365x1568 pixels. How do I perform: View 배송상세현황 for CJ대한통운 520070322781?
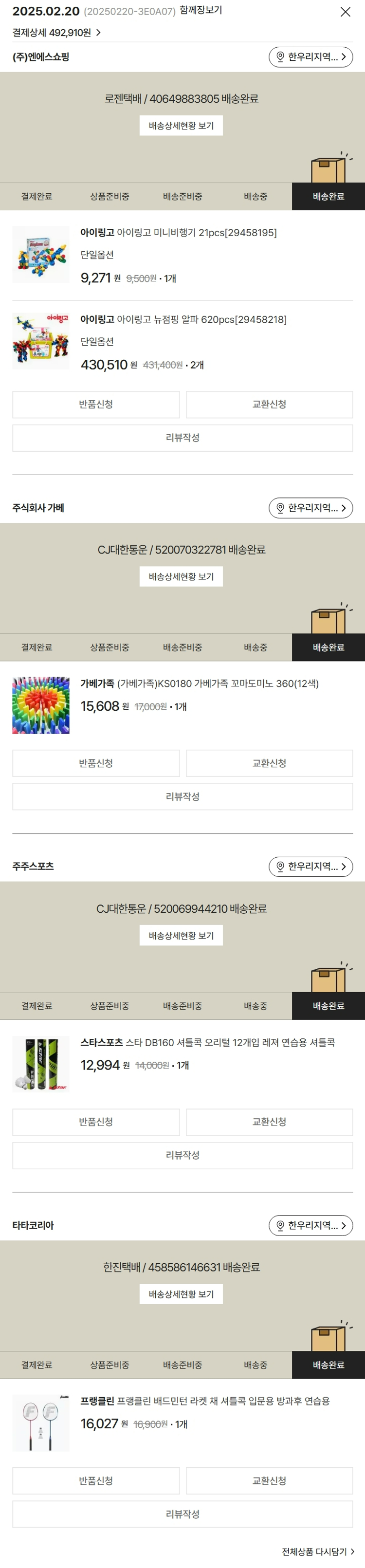point(181,576)
